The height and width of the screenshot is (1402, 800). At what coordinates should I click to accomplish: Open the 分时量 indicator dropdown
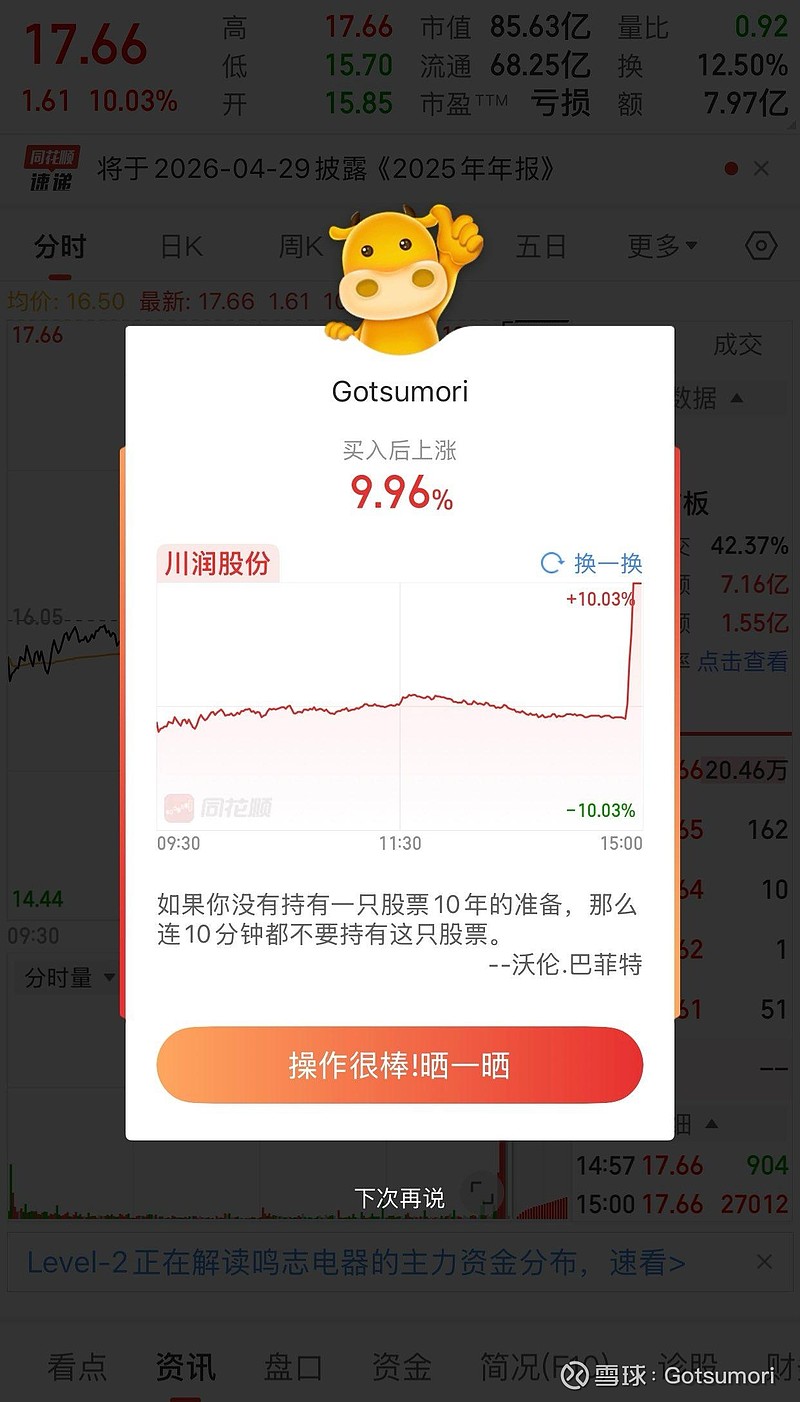coord(68,977)
